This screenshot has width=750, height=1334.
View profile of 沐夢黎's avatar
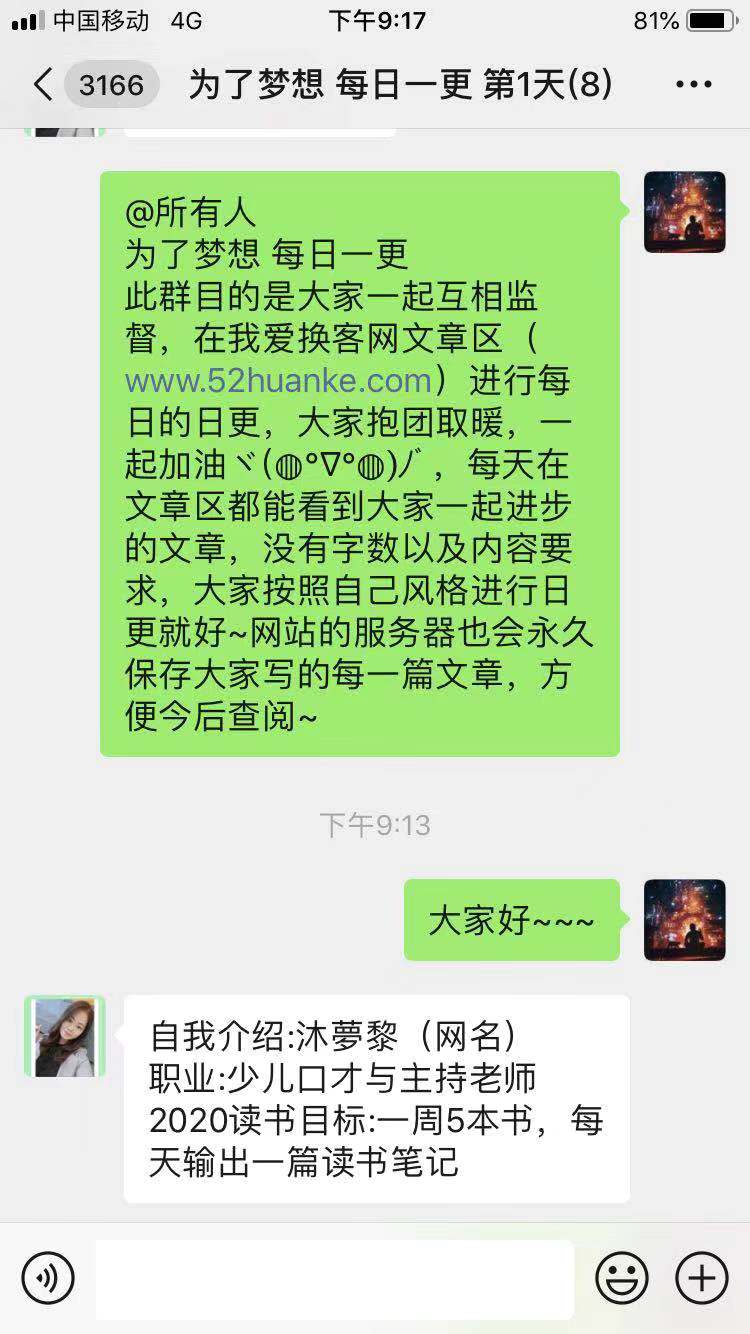coord(65,1036)
